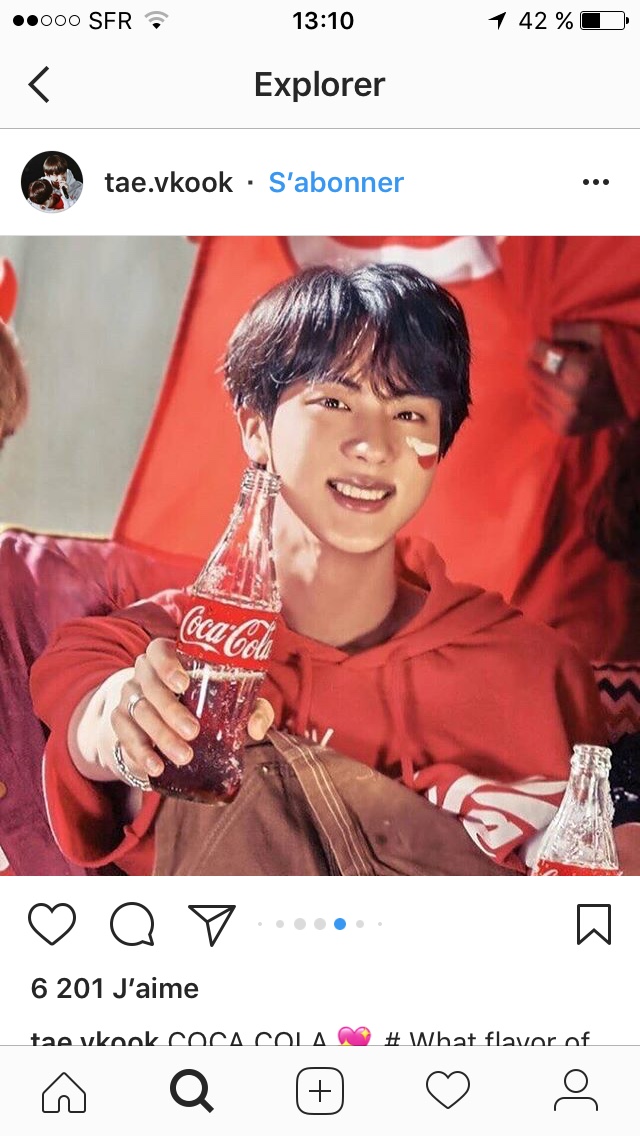640x1136 pixels.
Task: Switch to the Home tab
Action: (64, 1090)
